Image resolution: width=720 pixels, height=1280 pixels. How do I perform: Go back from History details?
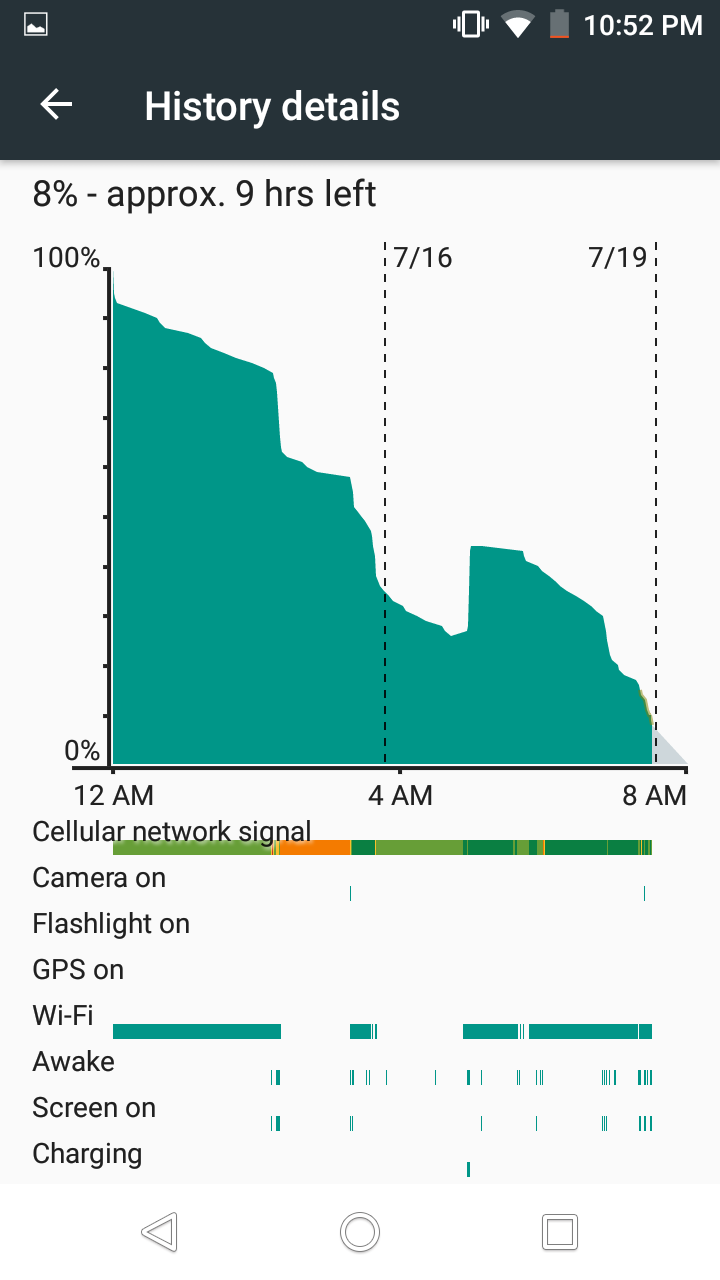[x=56, y=105]
